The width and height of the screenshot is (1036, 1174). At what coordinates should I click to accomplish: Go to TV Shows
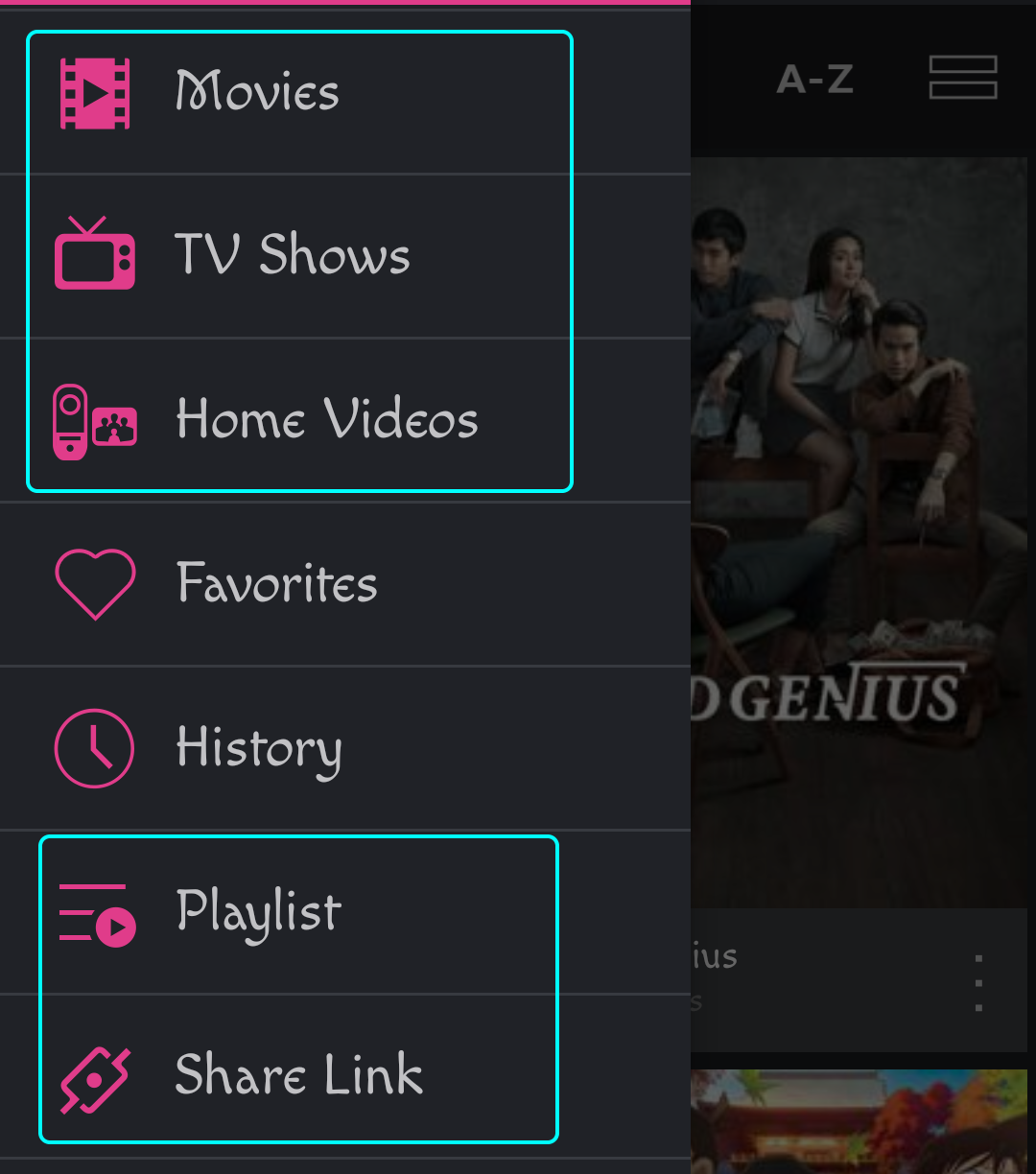[x=291, y=256]
